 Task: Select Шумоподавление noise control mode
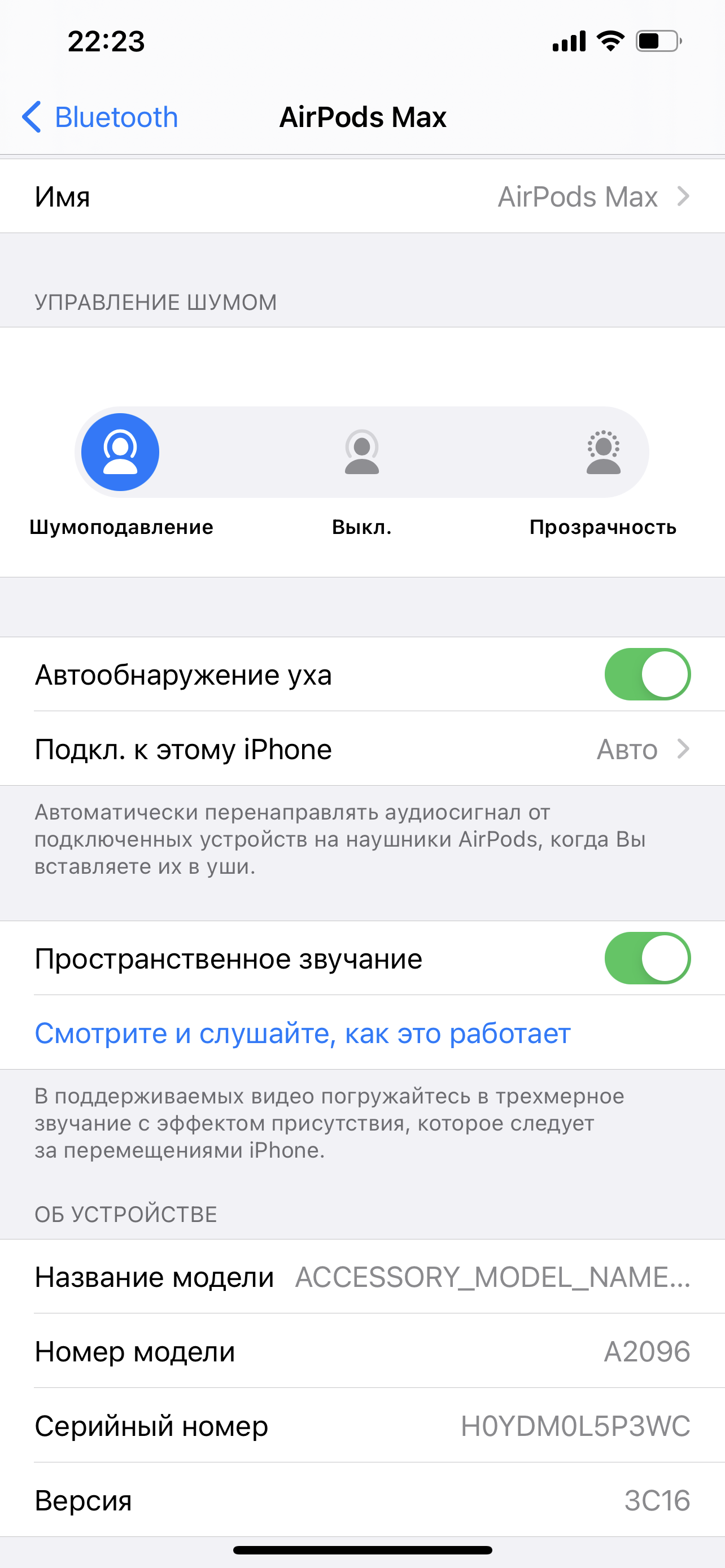coord(120,452)
